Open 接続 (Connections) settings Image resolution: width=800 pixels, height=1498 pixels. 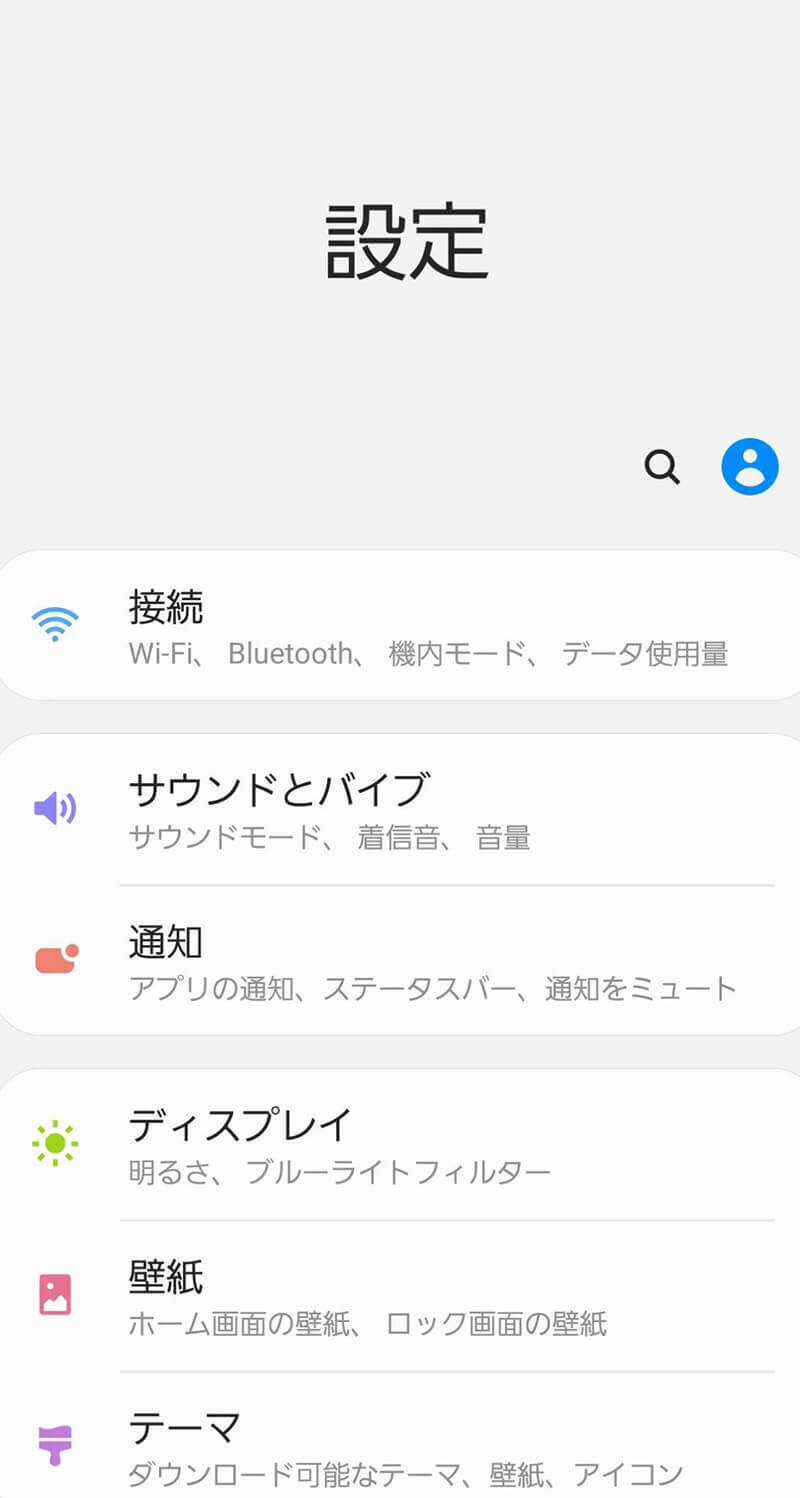click(x=400, y=626)
